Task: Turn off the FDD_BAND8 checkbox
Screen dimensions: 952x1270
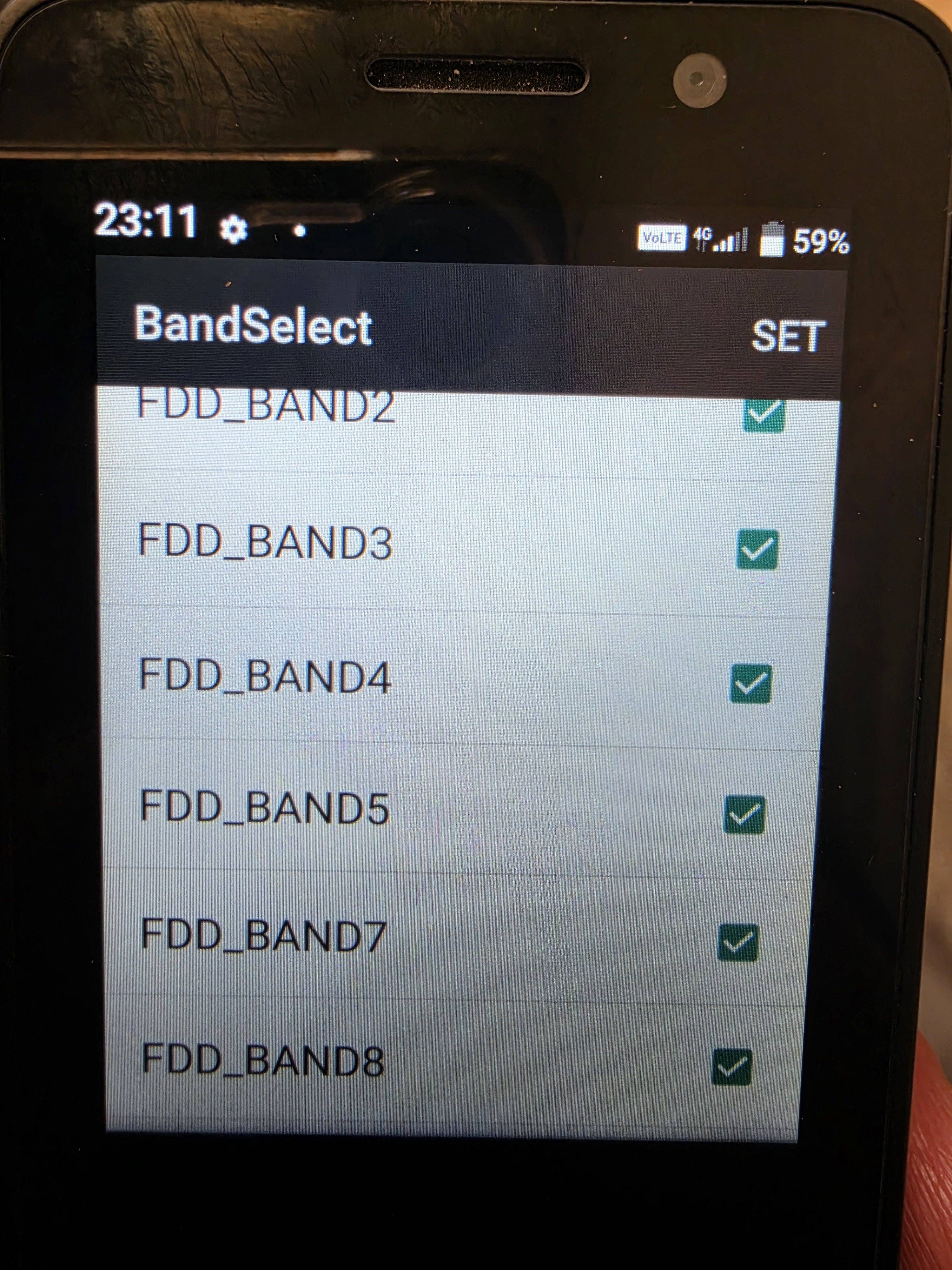Action: tap(732, 1067)
